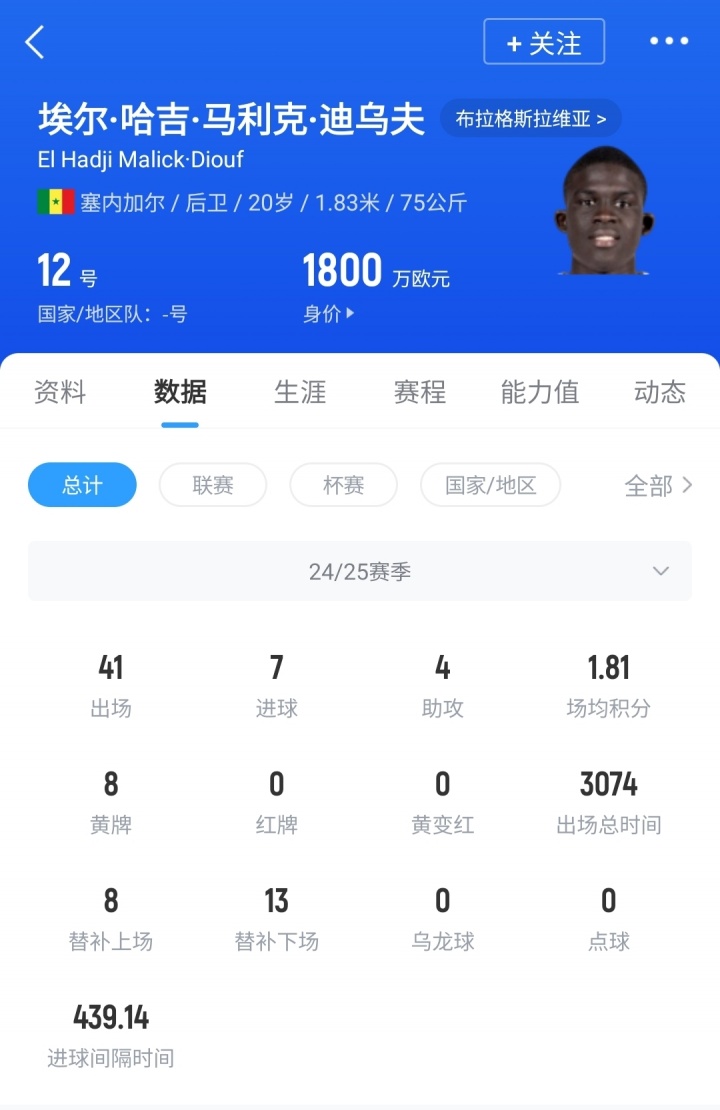Open the 生涯 career tab
The width and height of the screenshot is (720, 1110).
300,392
